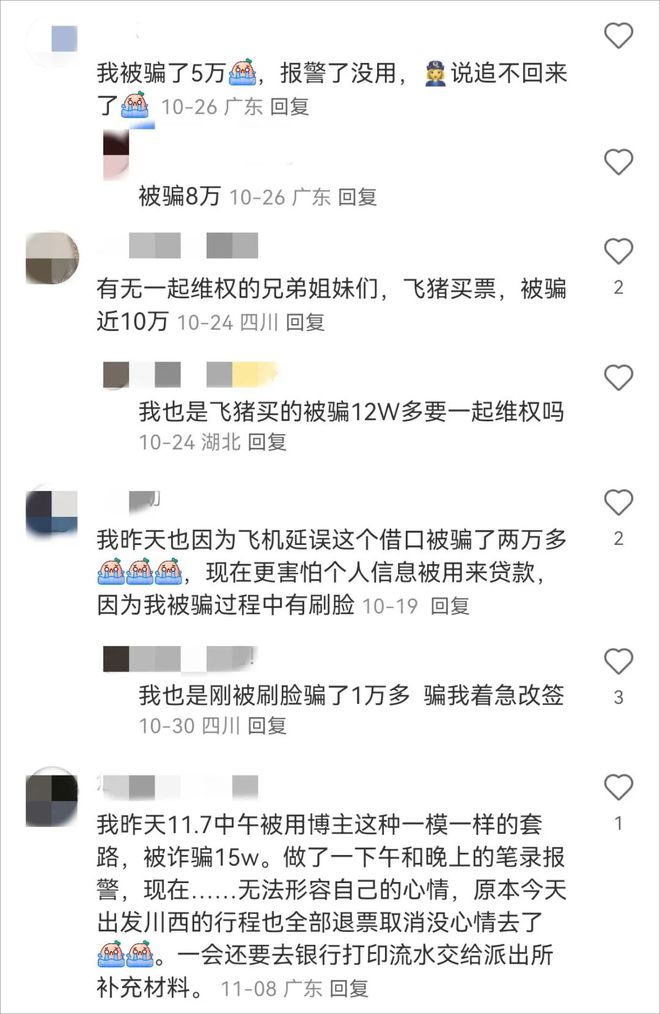Open avatar of the 被诈骗15w commenter
660x1014 pixels.
[51, 798]
